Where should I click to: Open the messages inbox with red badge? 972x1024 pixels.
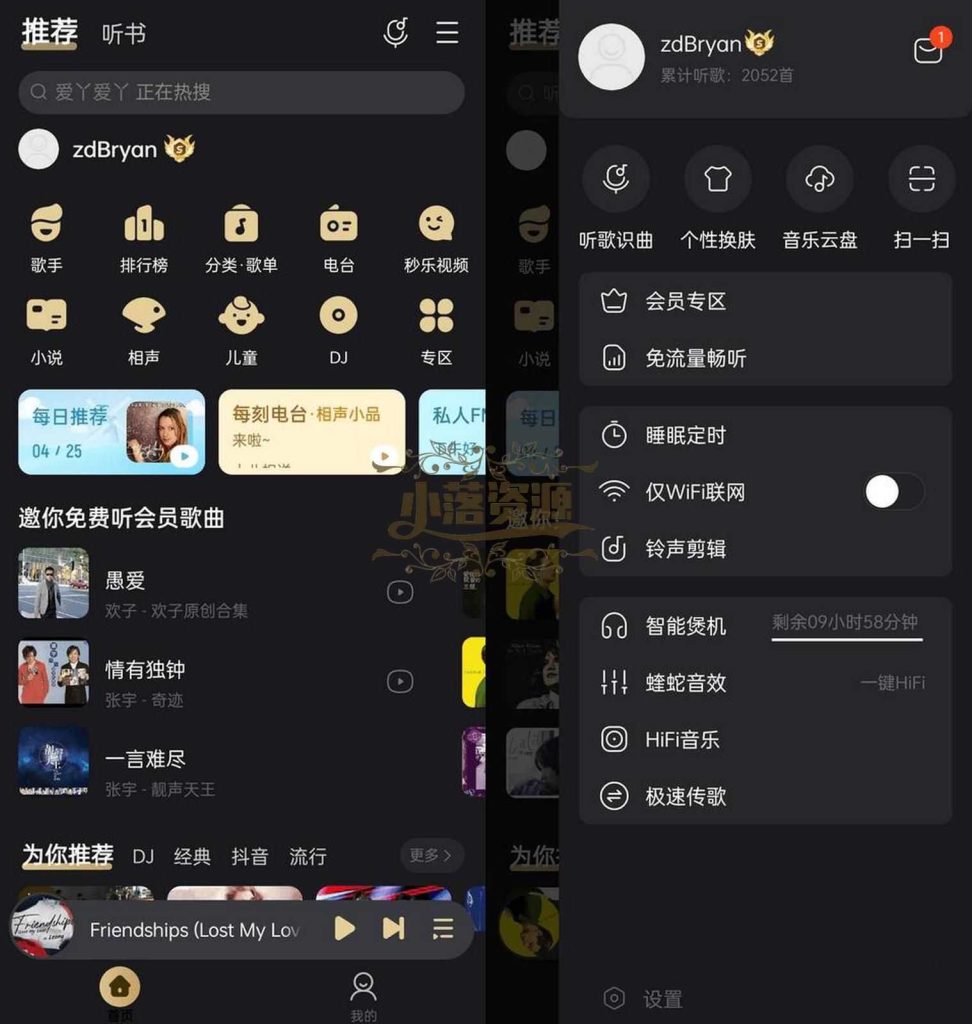pyautogui.click(x=929, y=49)
